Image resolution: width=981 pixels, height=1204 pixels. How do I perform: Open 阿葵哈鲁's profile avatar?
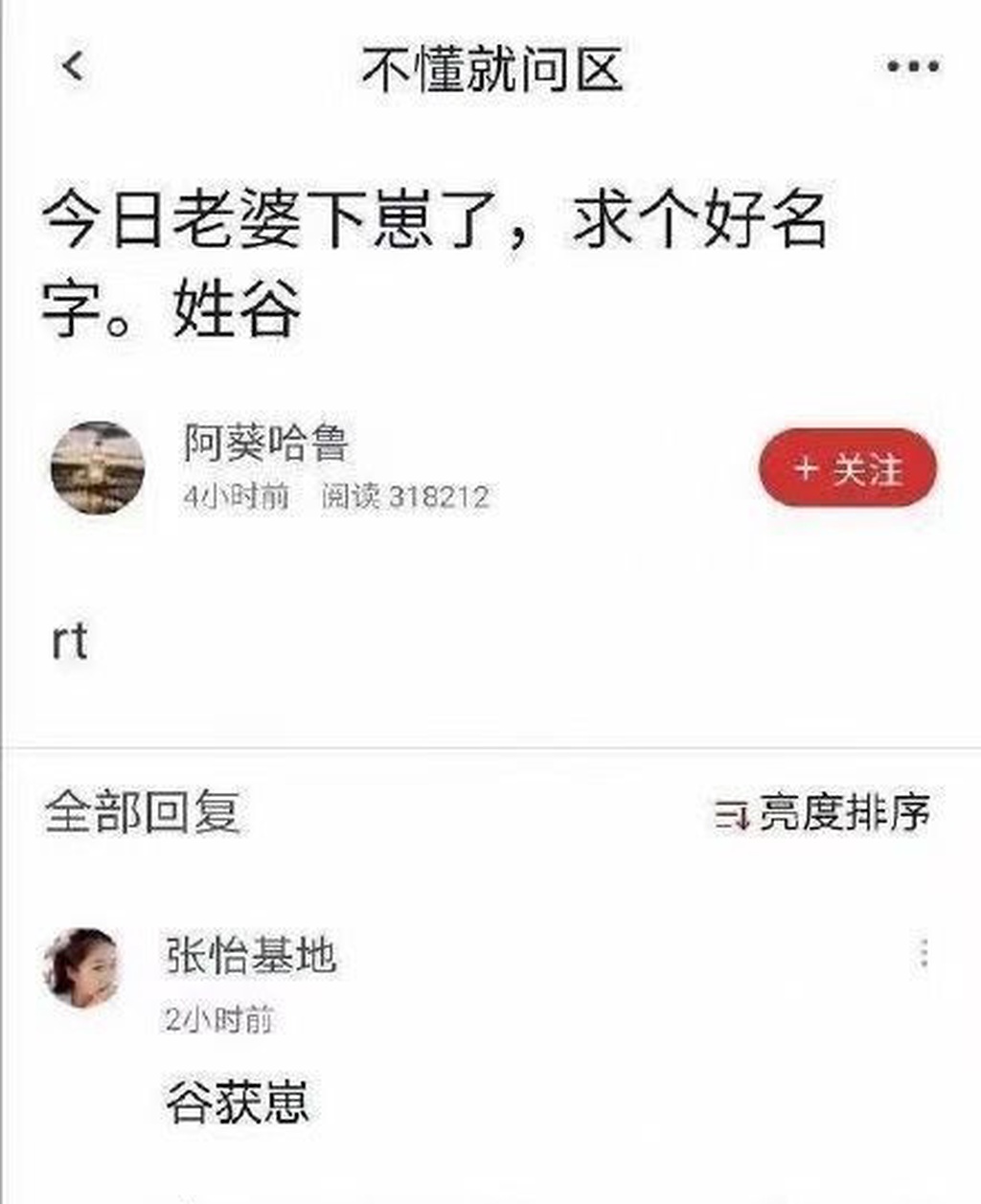[x=98, y=468]
